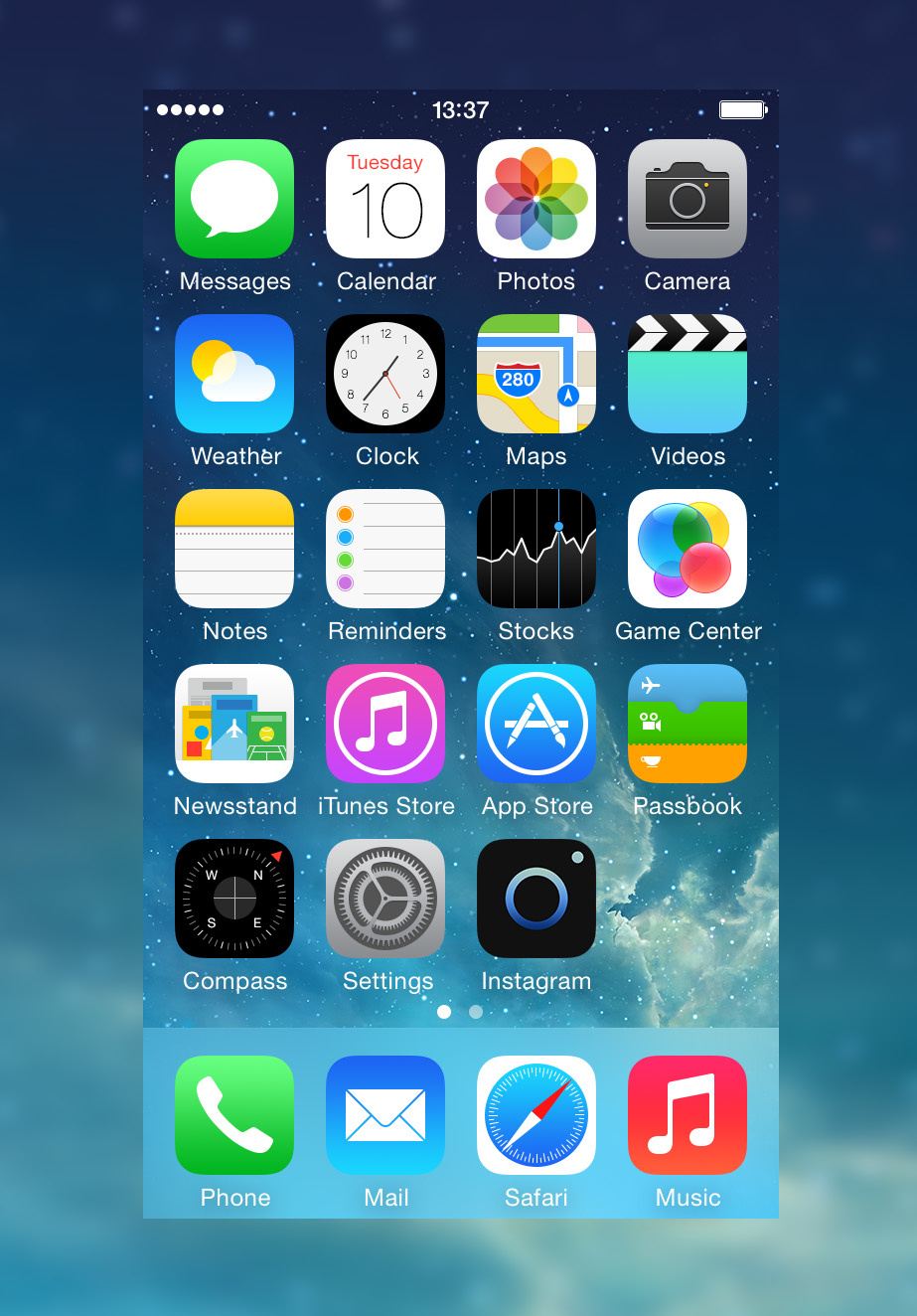Launch the Calendar app
The width and height of the screenshot is (917, 1316).
point(385,199)
